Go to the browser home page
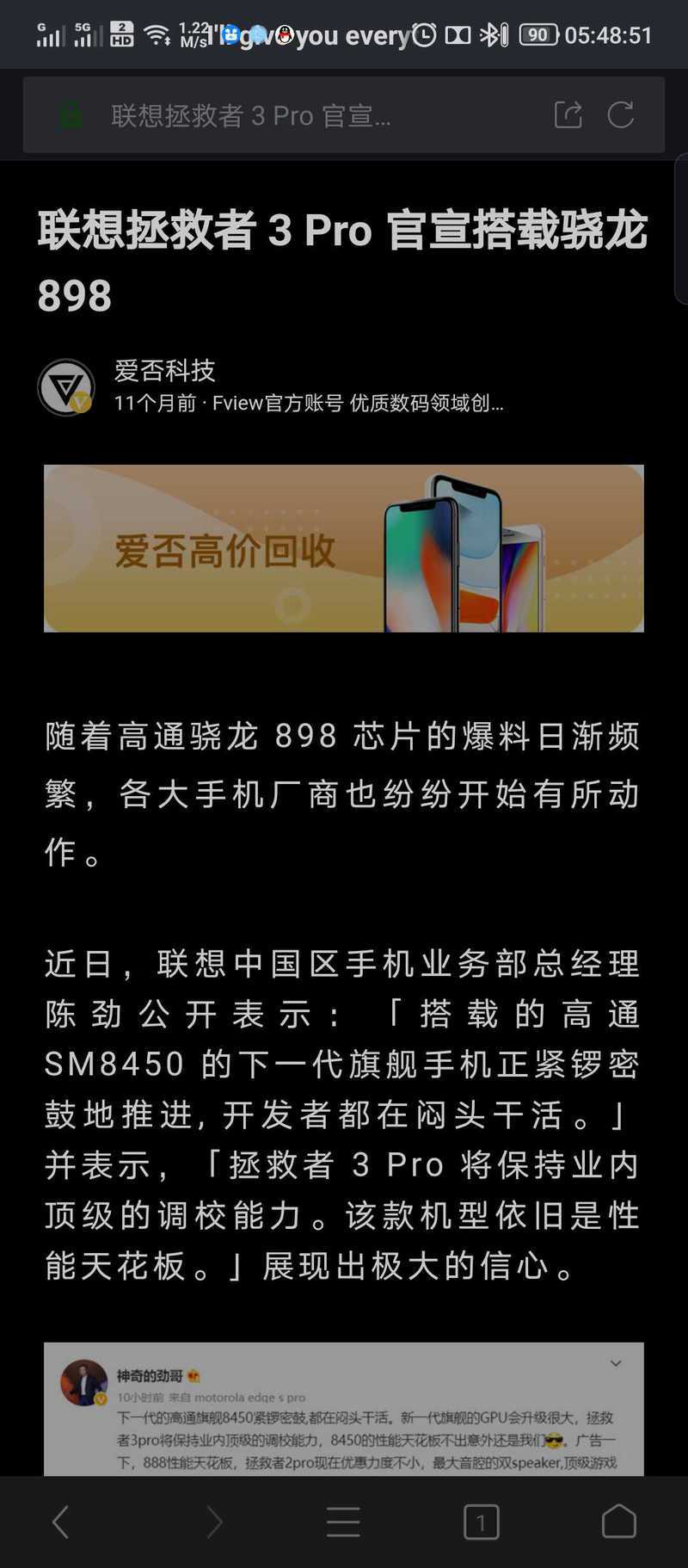 619,1522
